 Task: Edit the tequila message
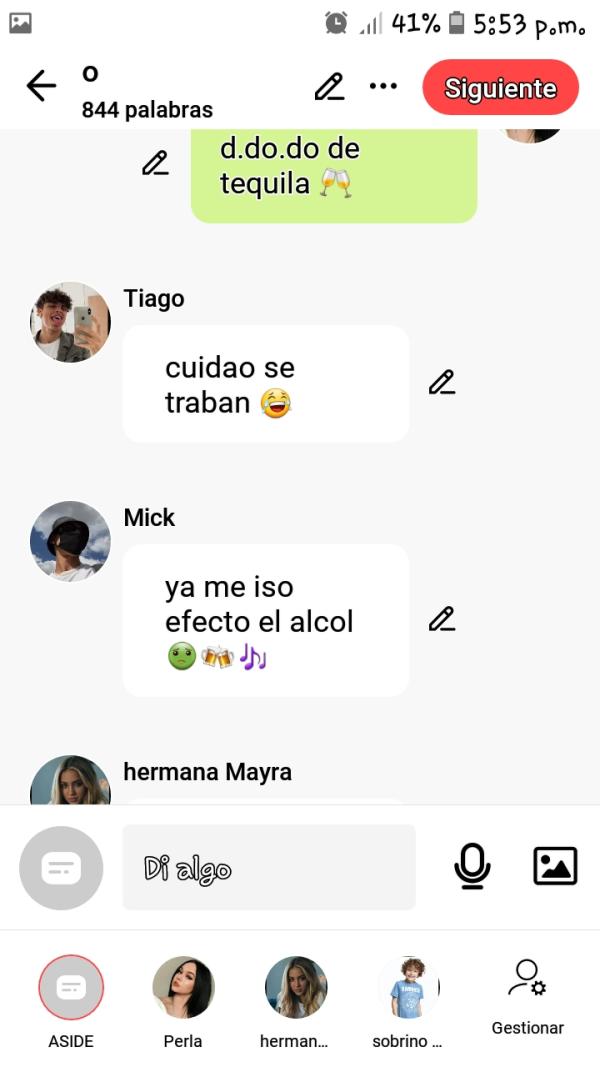click(x=155, y=163)
